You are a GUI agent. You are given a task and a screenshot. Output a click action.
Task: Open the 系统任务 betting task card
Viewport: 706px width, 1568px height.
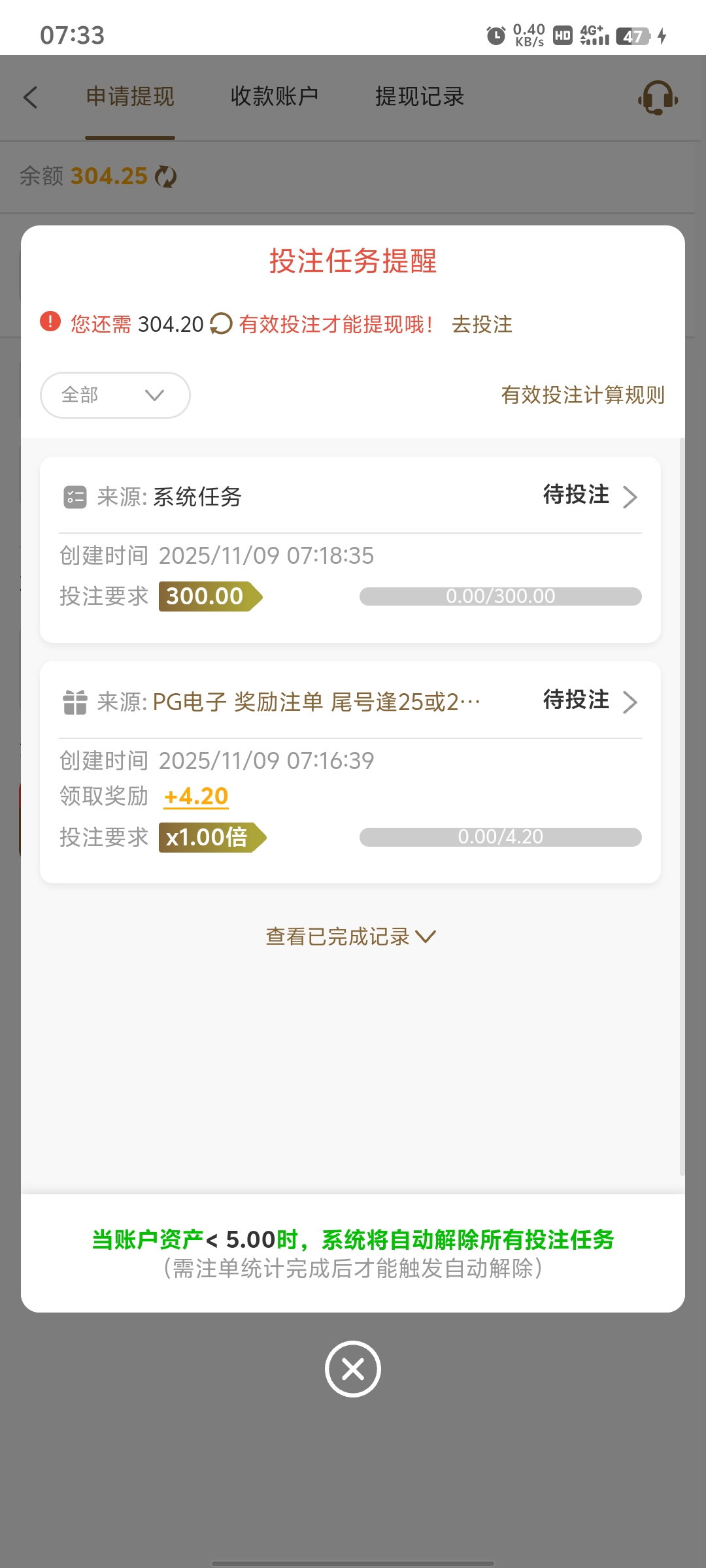point(590,497)
